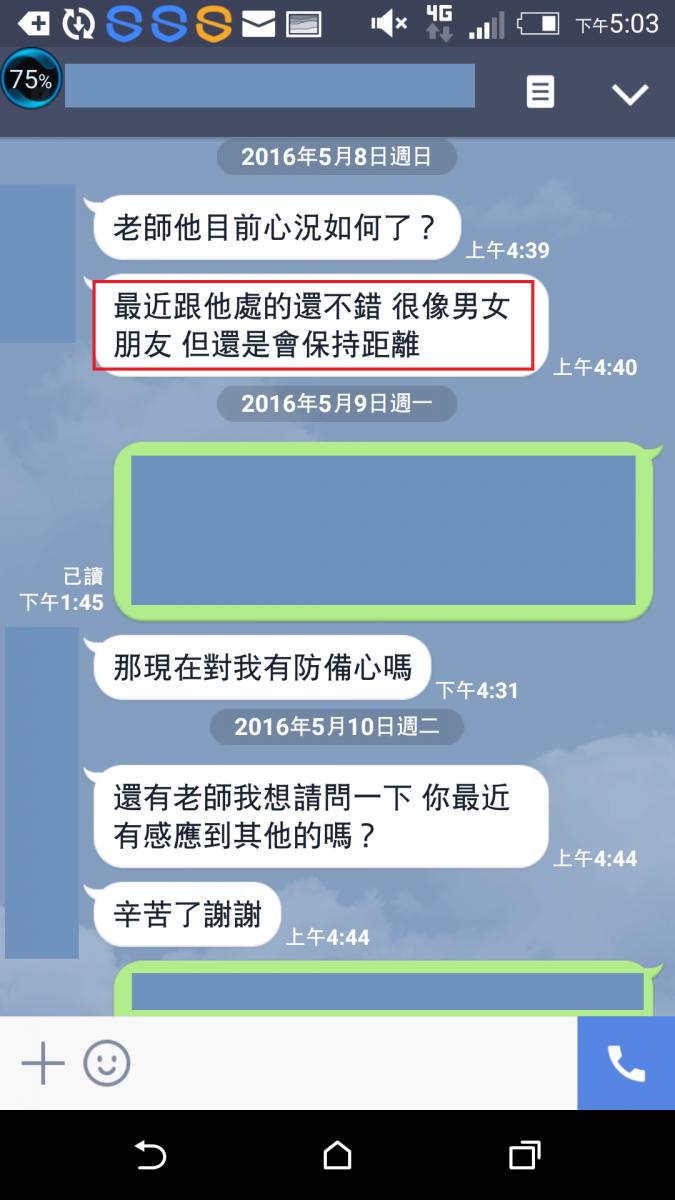Tap the message input field
675x1200 pixels.
(350, 1063)
